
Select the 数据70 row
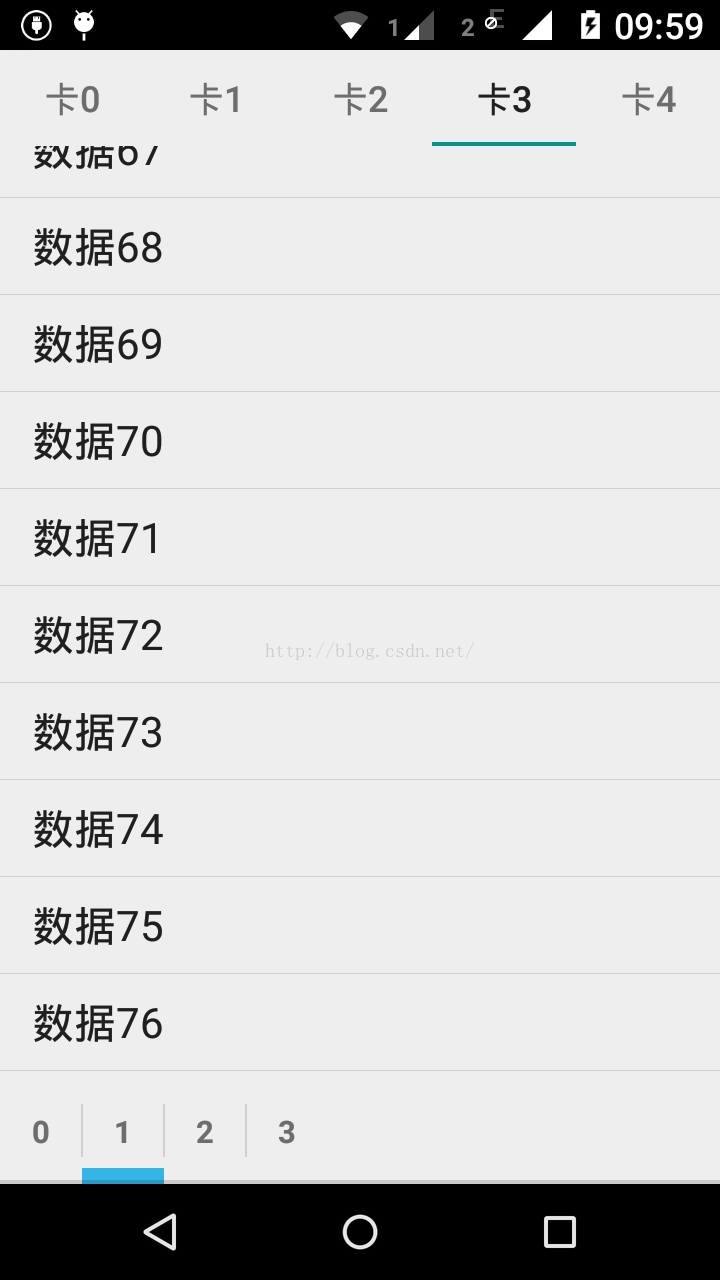tap(360, 441)
